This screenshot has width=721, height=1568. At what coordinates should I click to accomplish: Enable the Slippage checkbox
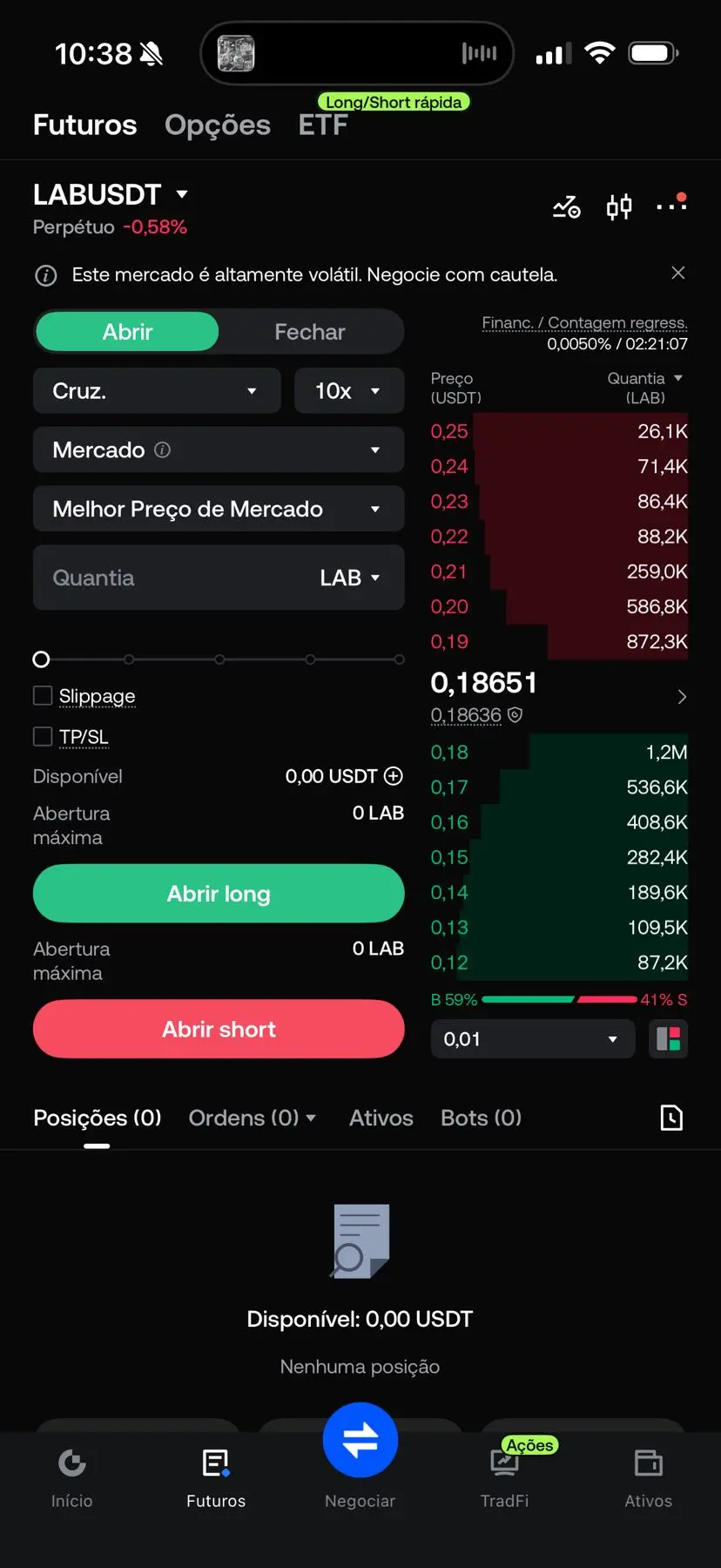click(x=43, y=695)
